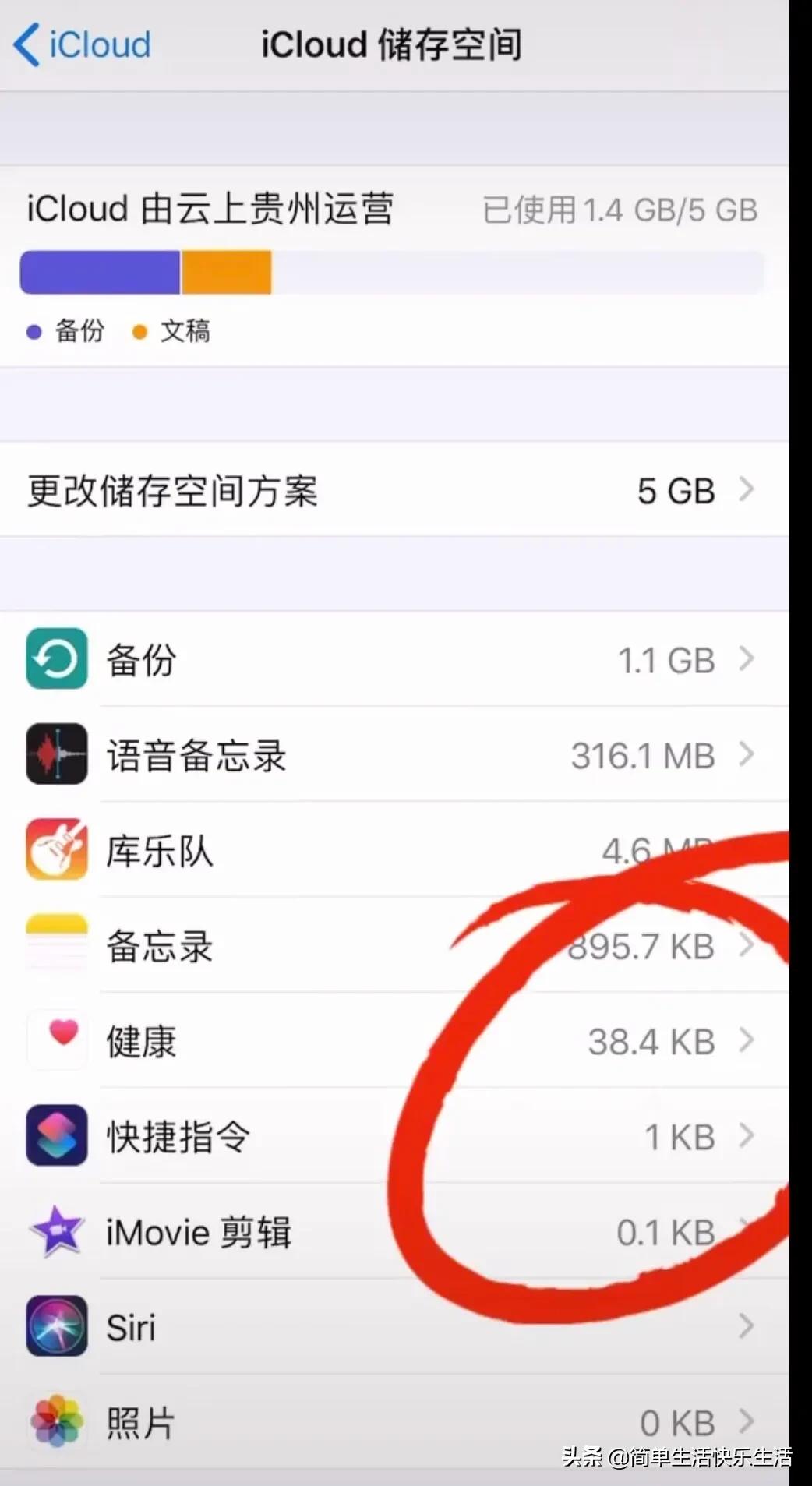Tap the 健康 row showing 38.4 KB
The width and height of the screenshot is (812, 1486).
pyautogui.click(x=390, y=1041)
